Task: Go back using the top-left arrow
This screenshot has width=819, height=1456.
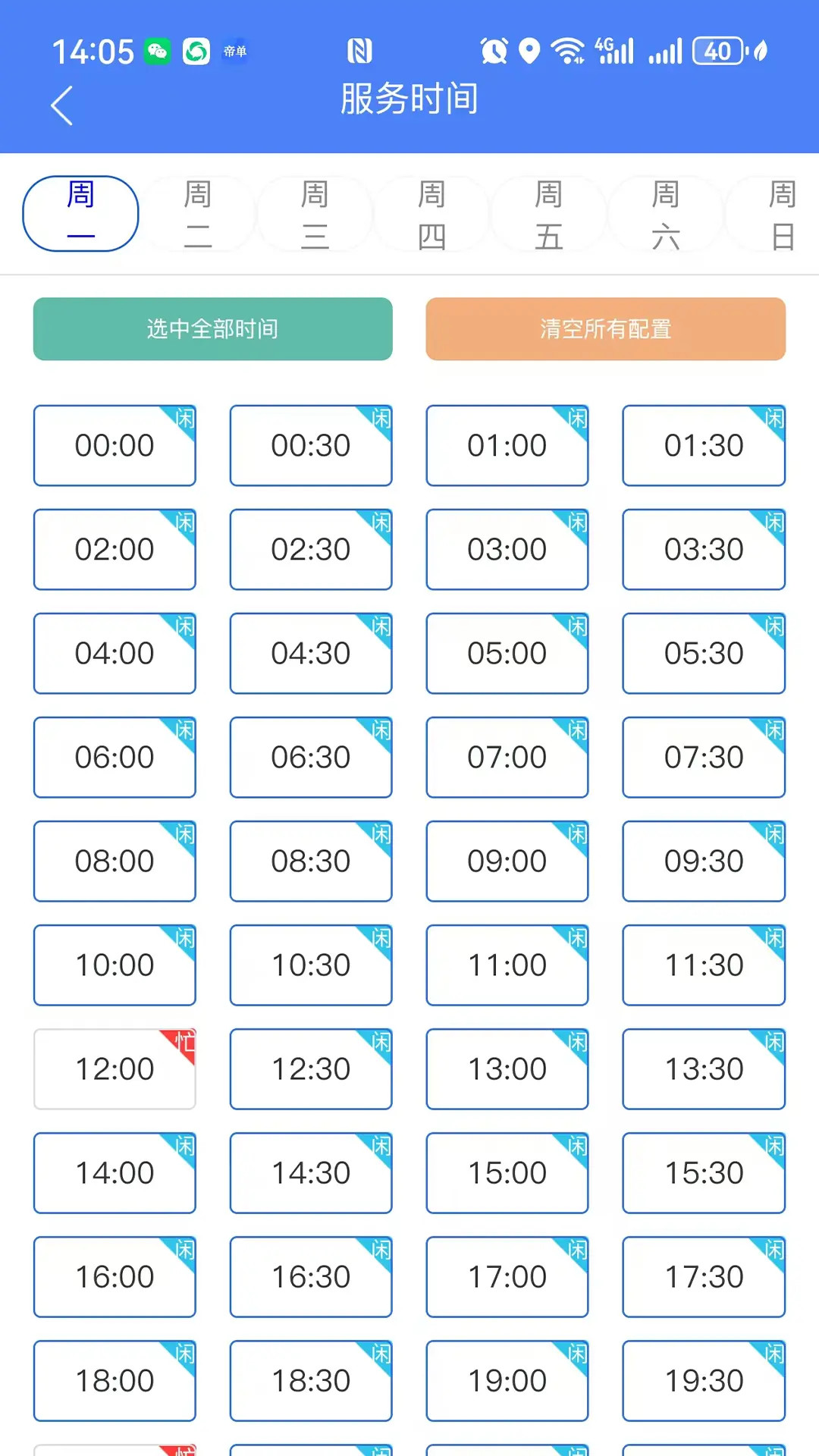Action: (61, 105)
